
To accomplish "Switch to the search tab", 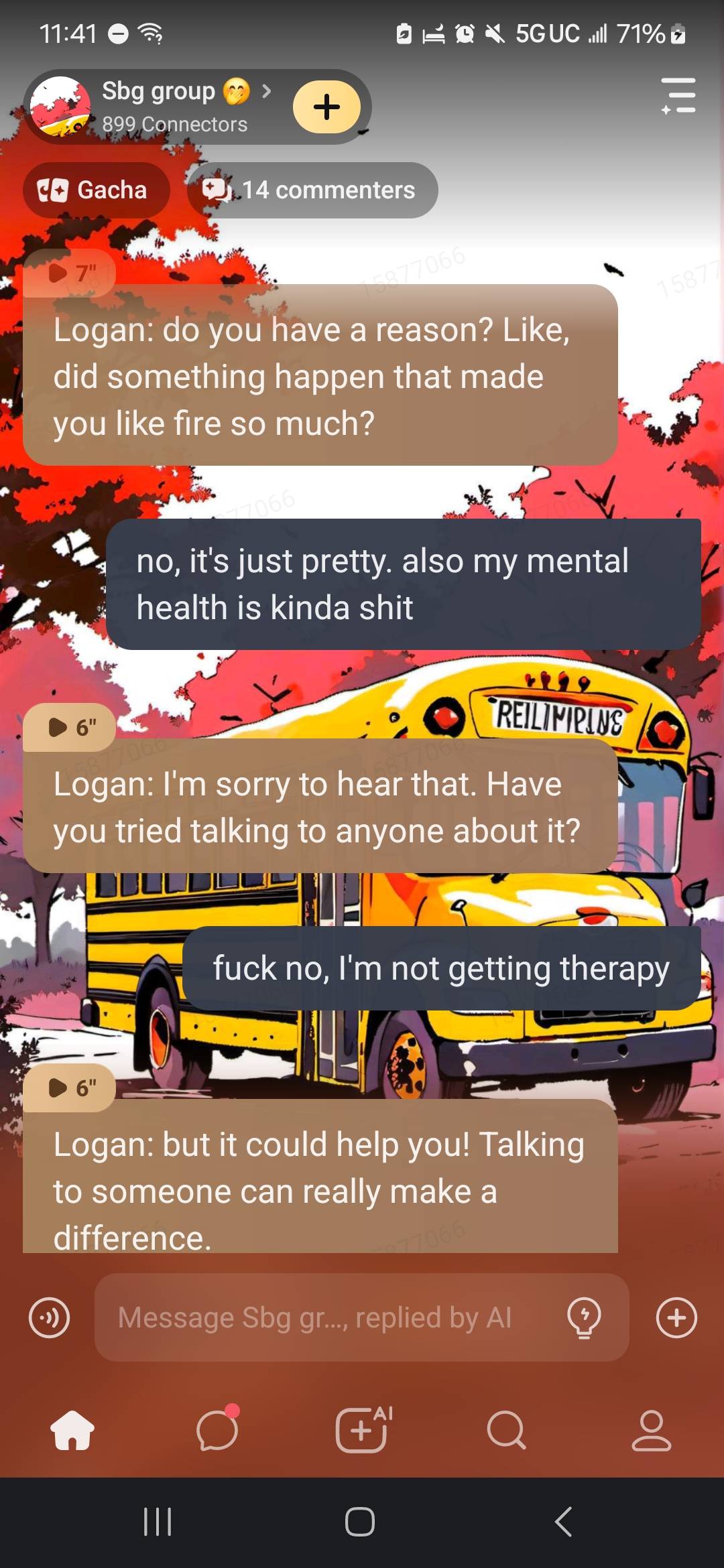I will coord(506,1431).
